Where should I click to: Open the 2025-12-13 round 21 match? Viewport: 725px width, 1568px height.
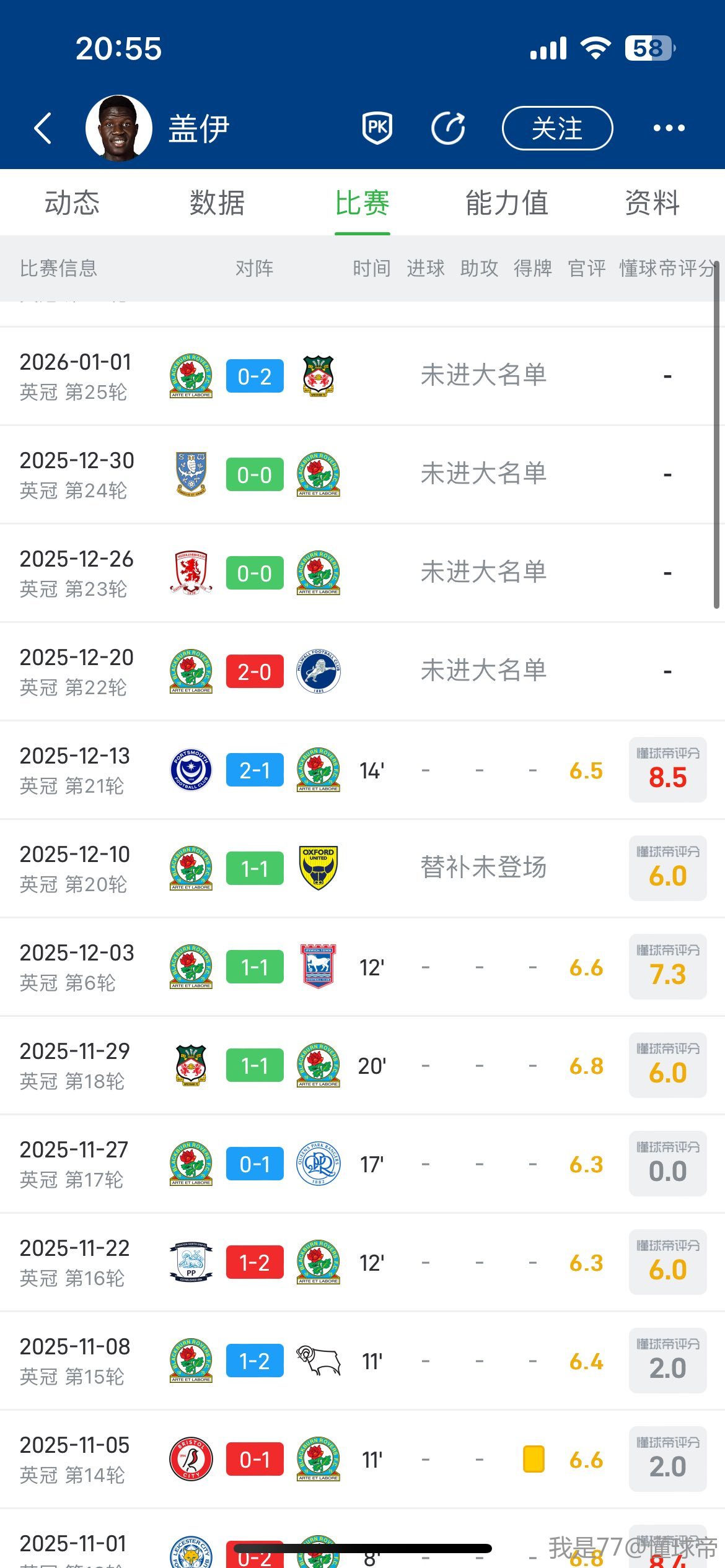click(x=254, y=770)
